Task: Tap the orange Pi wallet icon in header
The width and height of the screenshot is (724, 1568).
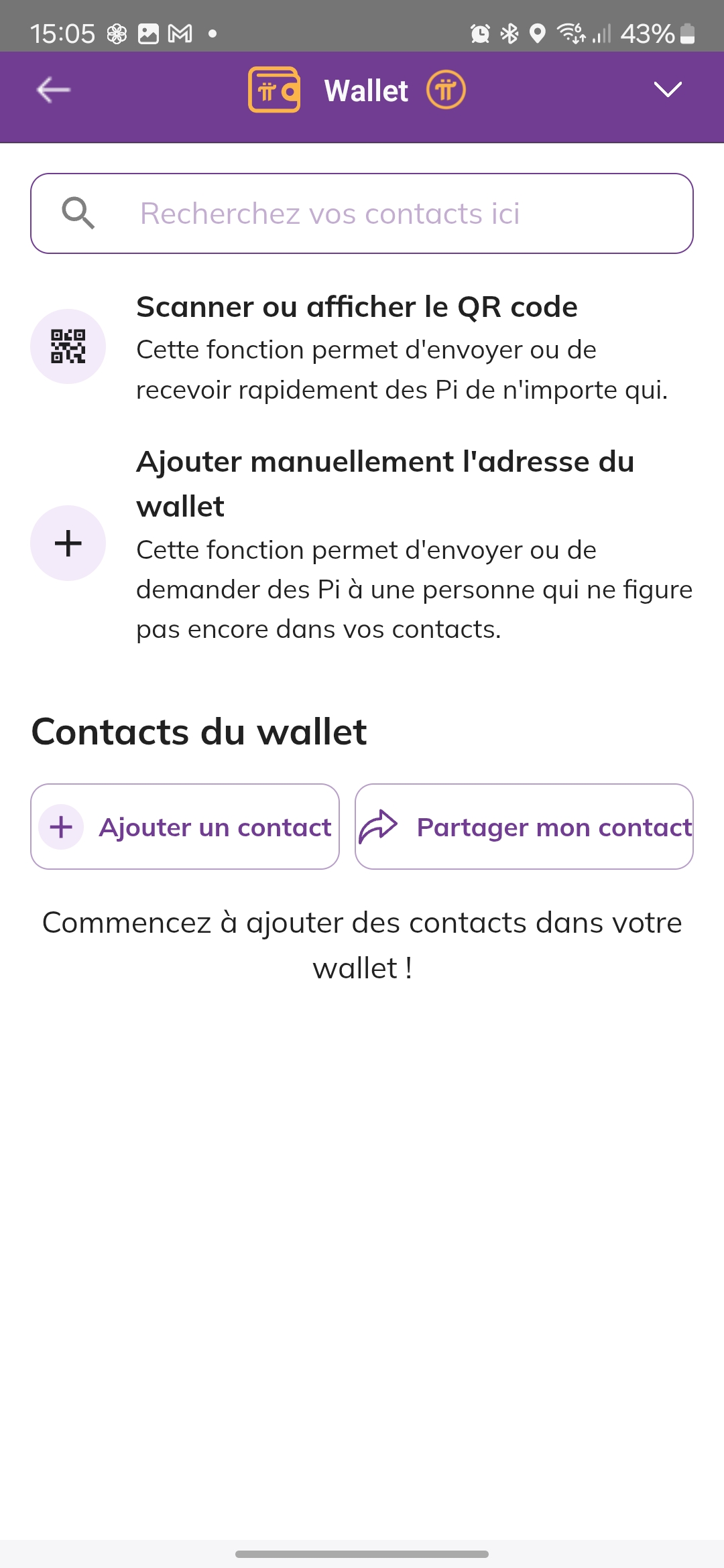Action: pyautogui.click(x=274, y=89)
